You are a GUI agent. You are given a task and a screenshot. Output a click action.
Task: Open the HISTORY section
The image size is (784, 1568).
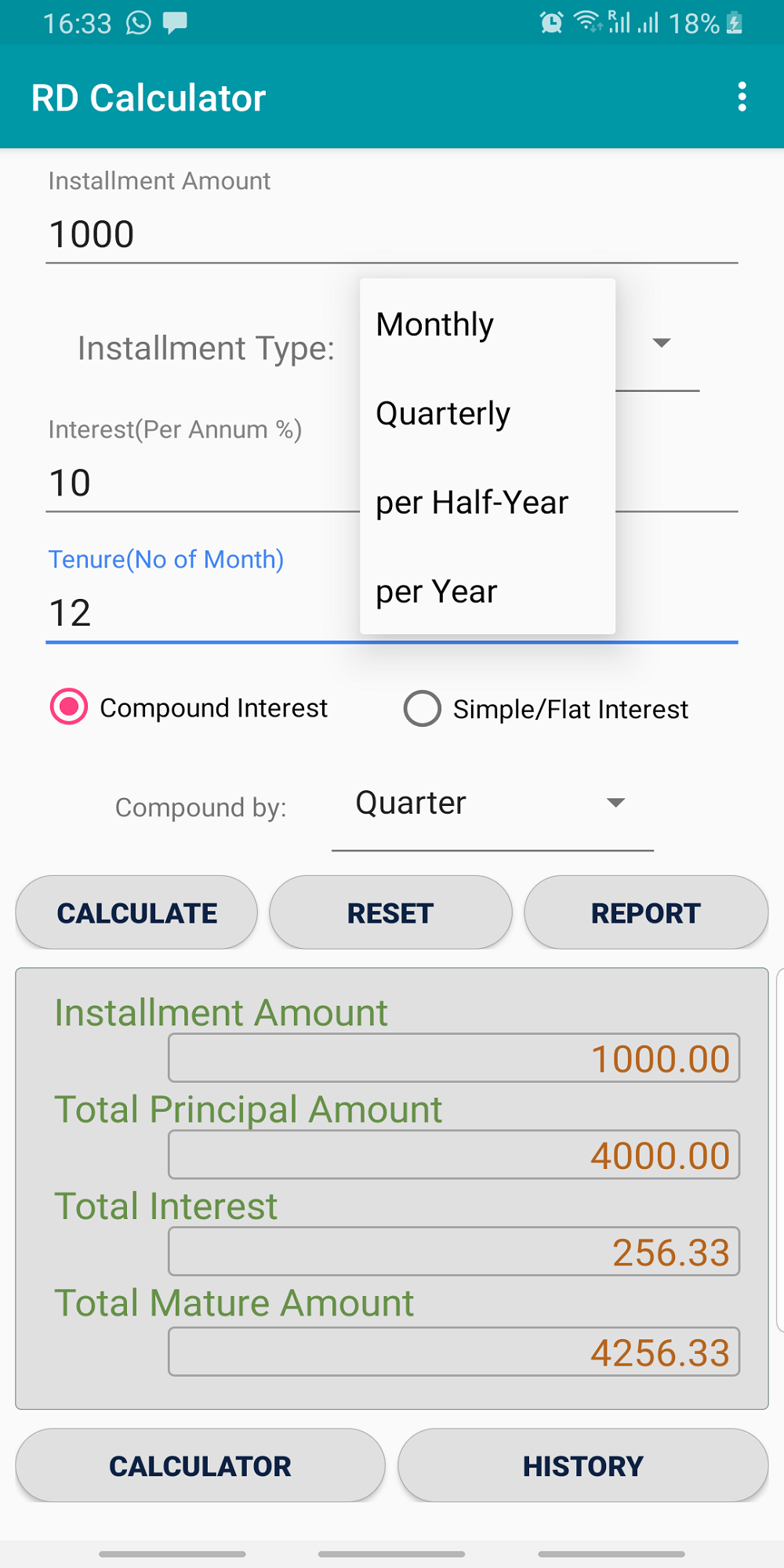(583, 1465)
